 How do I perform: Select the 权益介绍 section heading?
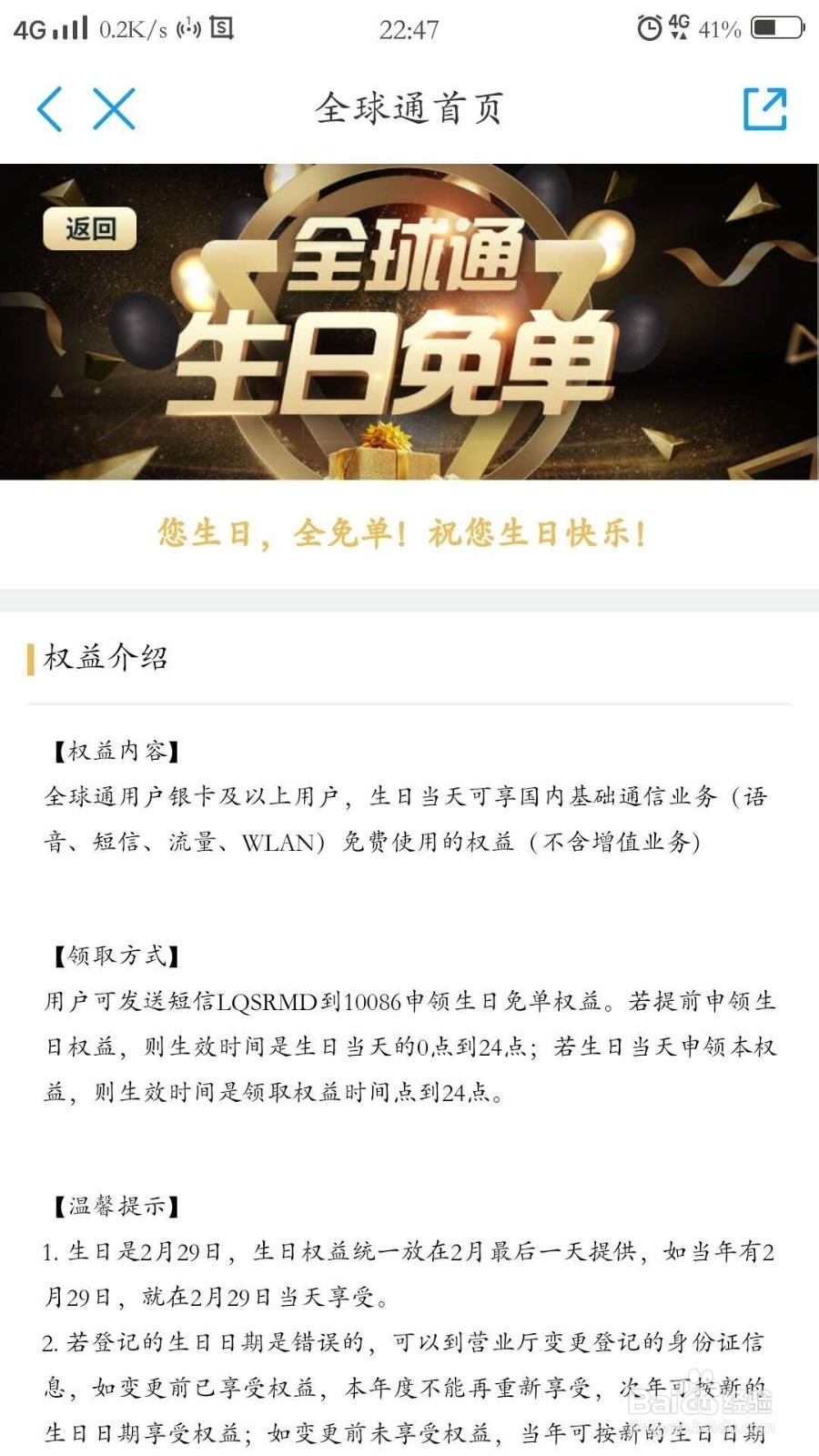(105, 659)
